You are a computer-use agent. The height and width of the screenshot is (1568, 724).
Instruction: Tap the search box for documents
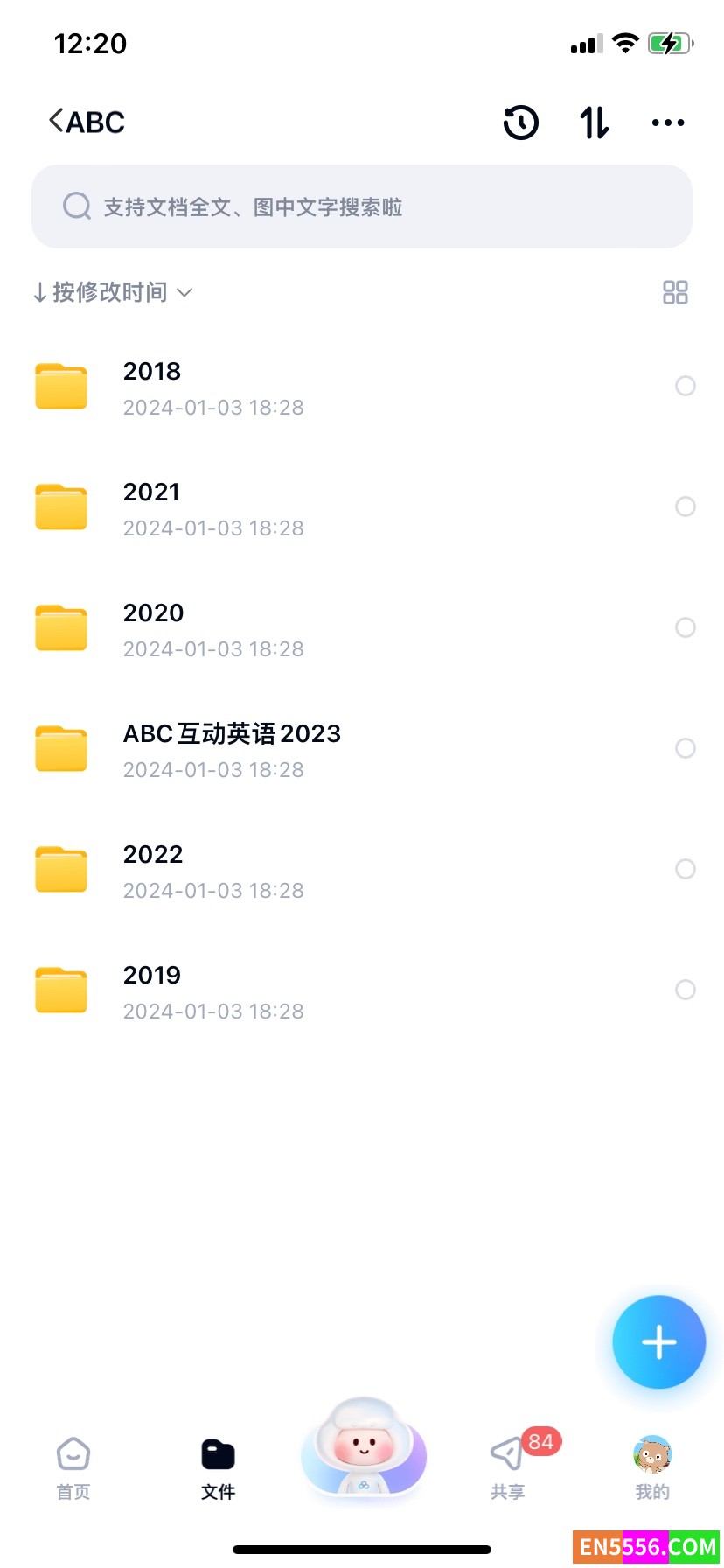[x=362, y=206]
